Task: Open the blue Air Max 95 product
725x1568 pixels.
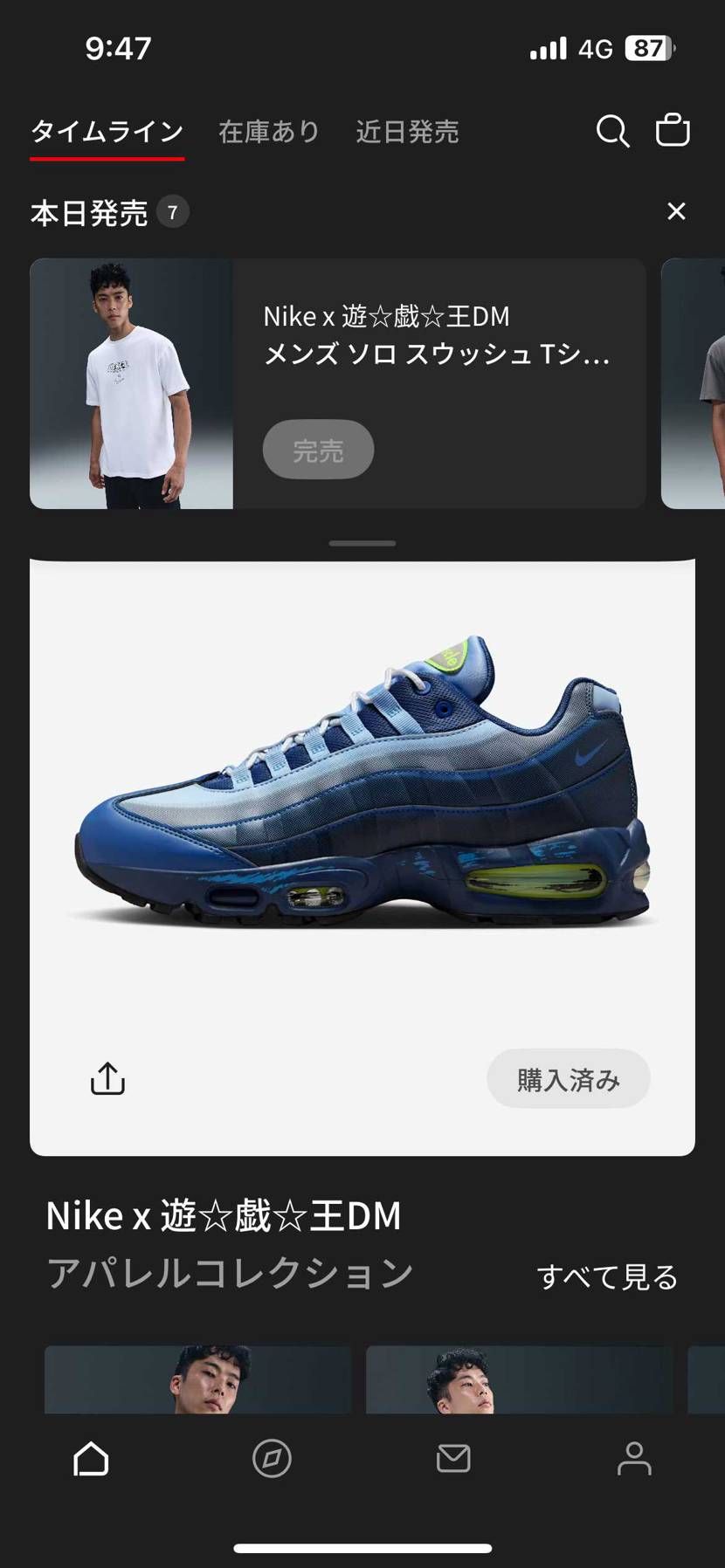Action: [362, 786]
